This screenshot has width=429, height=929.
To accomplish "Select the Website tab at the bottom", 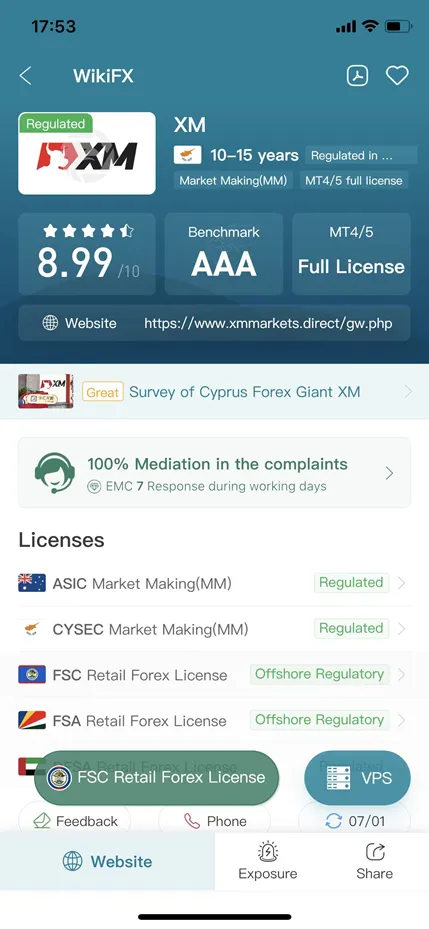I will [x=107, y=861].
